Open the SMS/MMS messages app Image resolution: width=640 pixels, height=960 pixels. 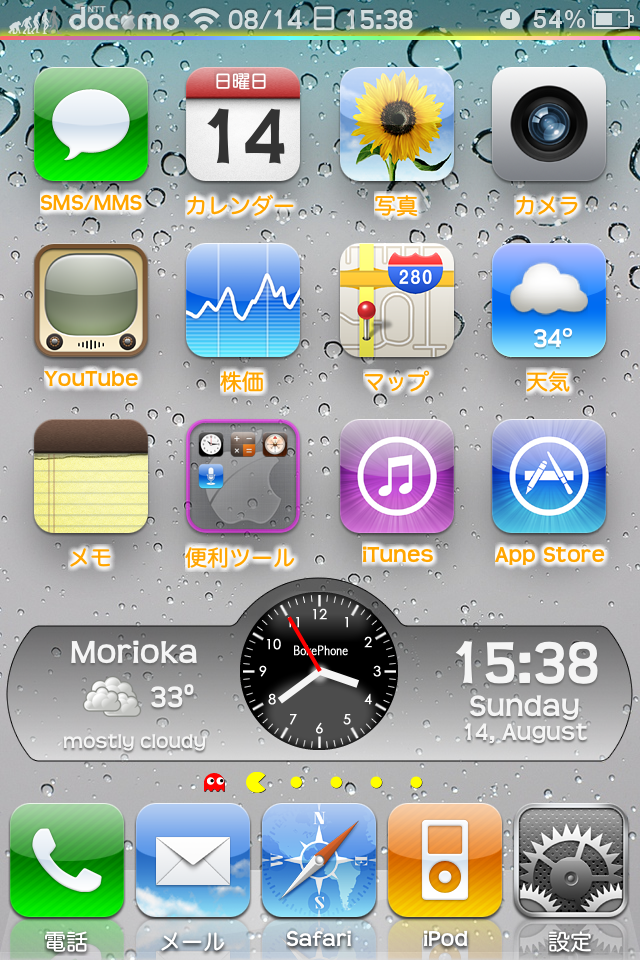pyautogui.click(x=90, y=125)
